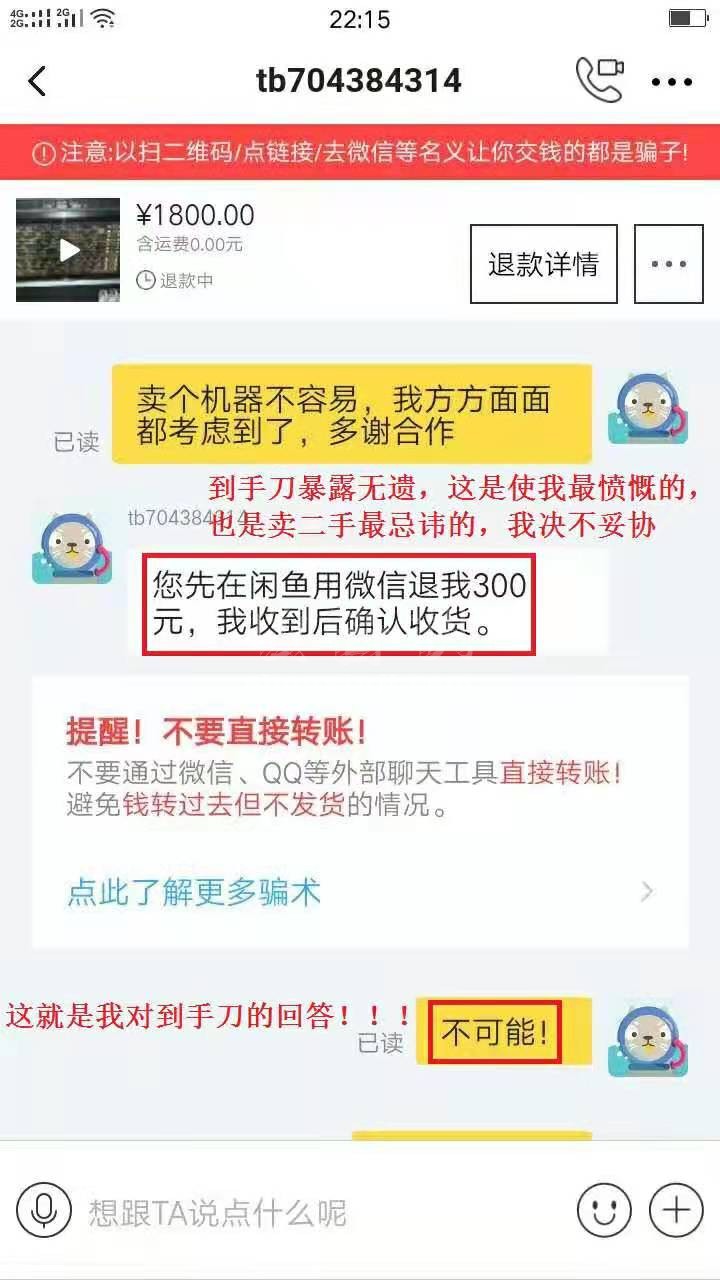View 退款详情 refund details
This screenshot has width=720, height=1280.
click(x=543, y=264)
